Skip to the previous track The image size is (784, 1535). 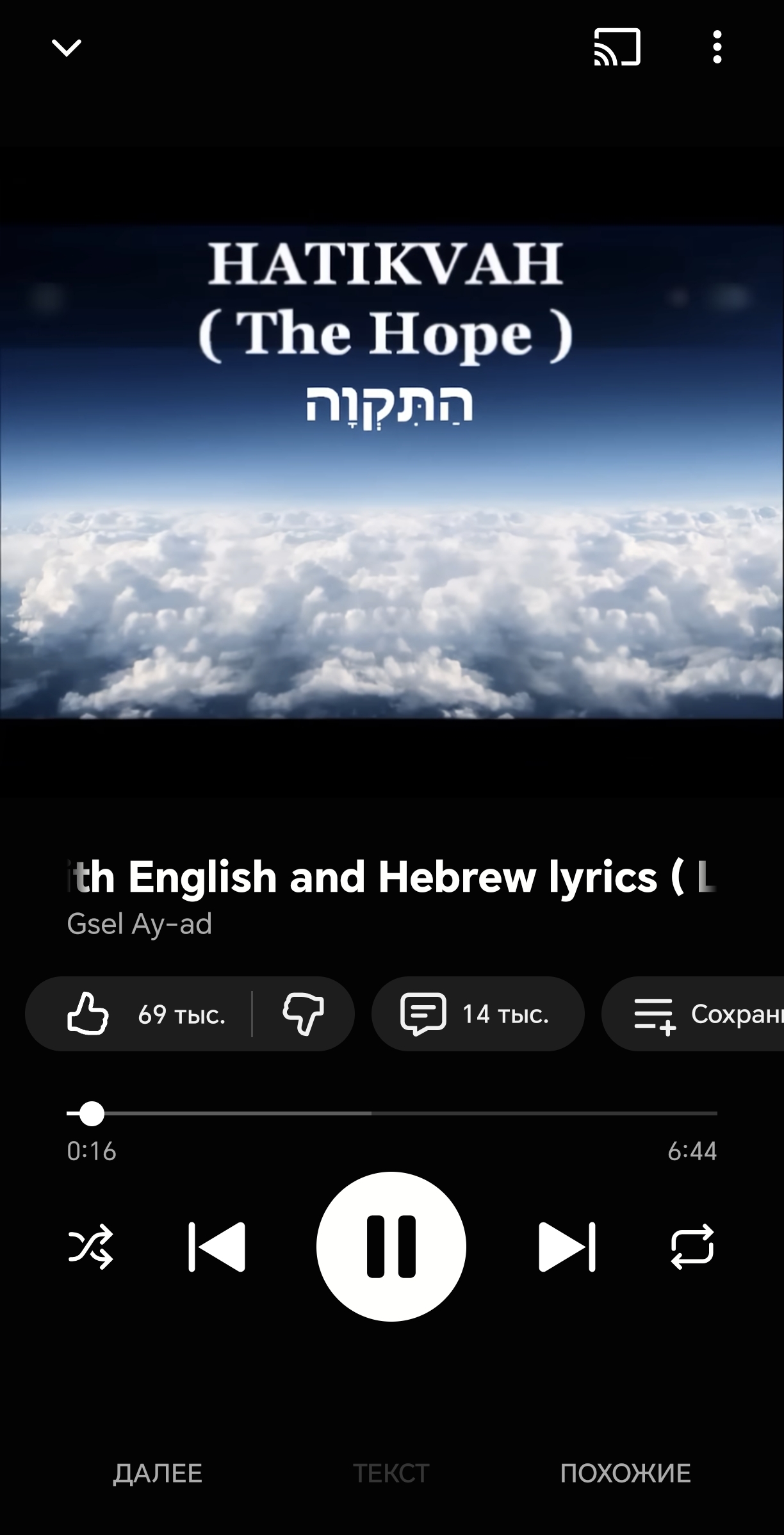click(217, 1246)
